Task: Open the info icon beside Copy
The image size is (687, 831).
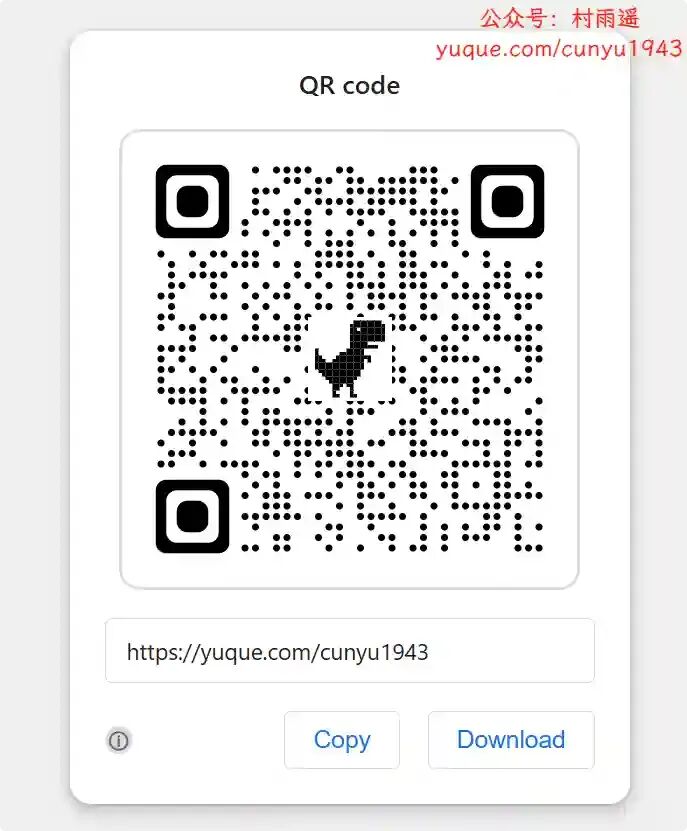Action: click(x=119, y=741)
